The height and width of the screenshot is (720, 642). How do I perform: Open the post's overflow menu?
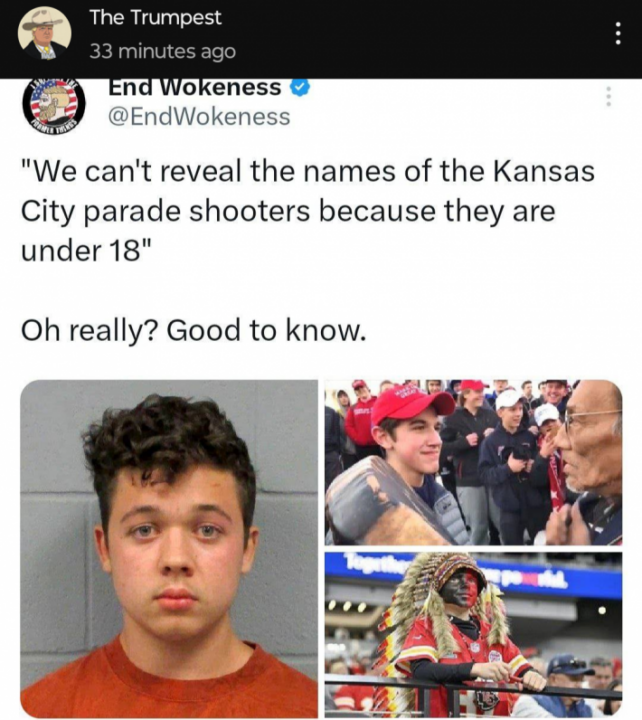pyautogui.click(x=618, y=33)
